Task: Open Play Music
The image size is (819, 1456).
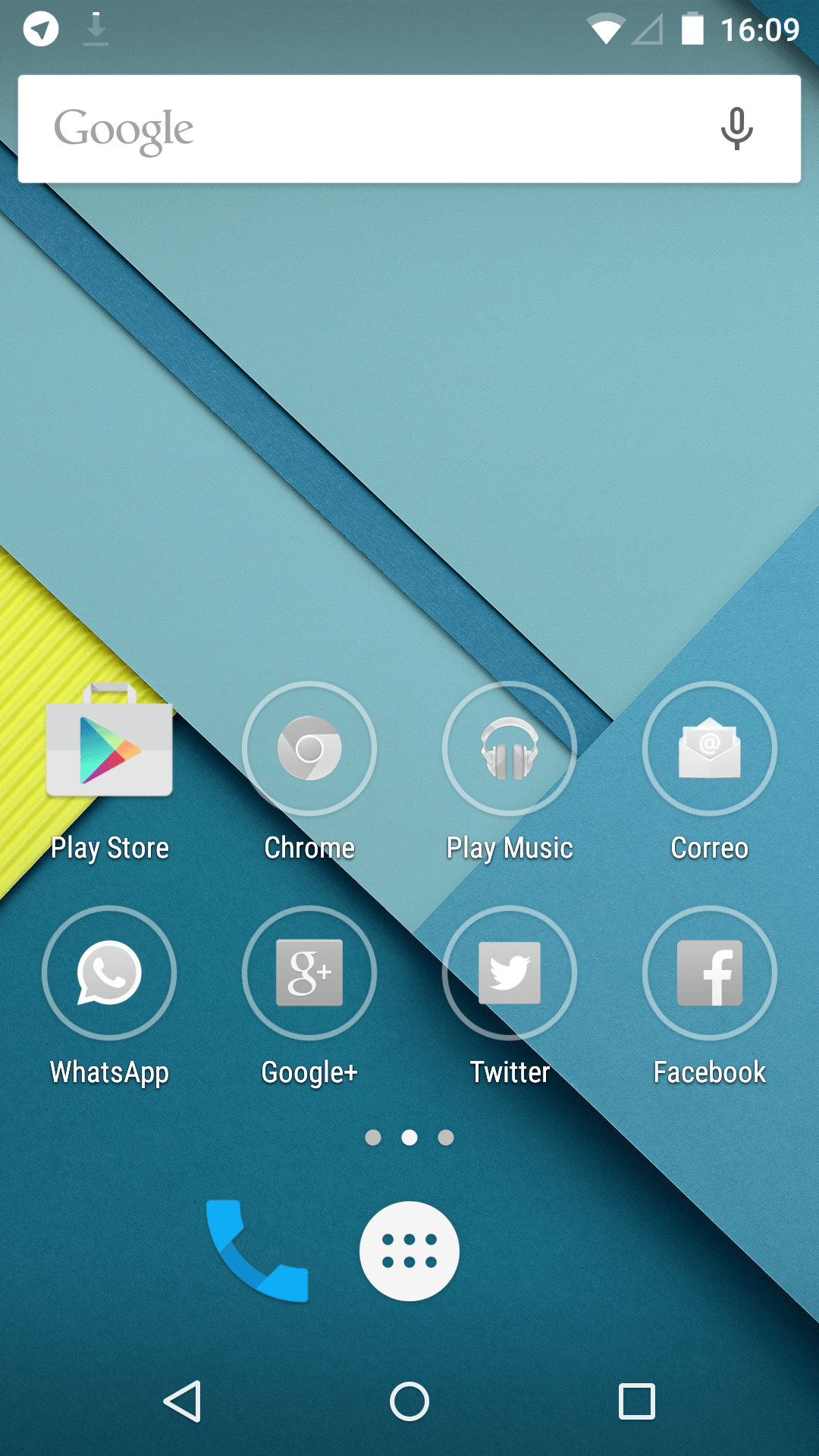Action: pos(510,749)
